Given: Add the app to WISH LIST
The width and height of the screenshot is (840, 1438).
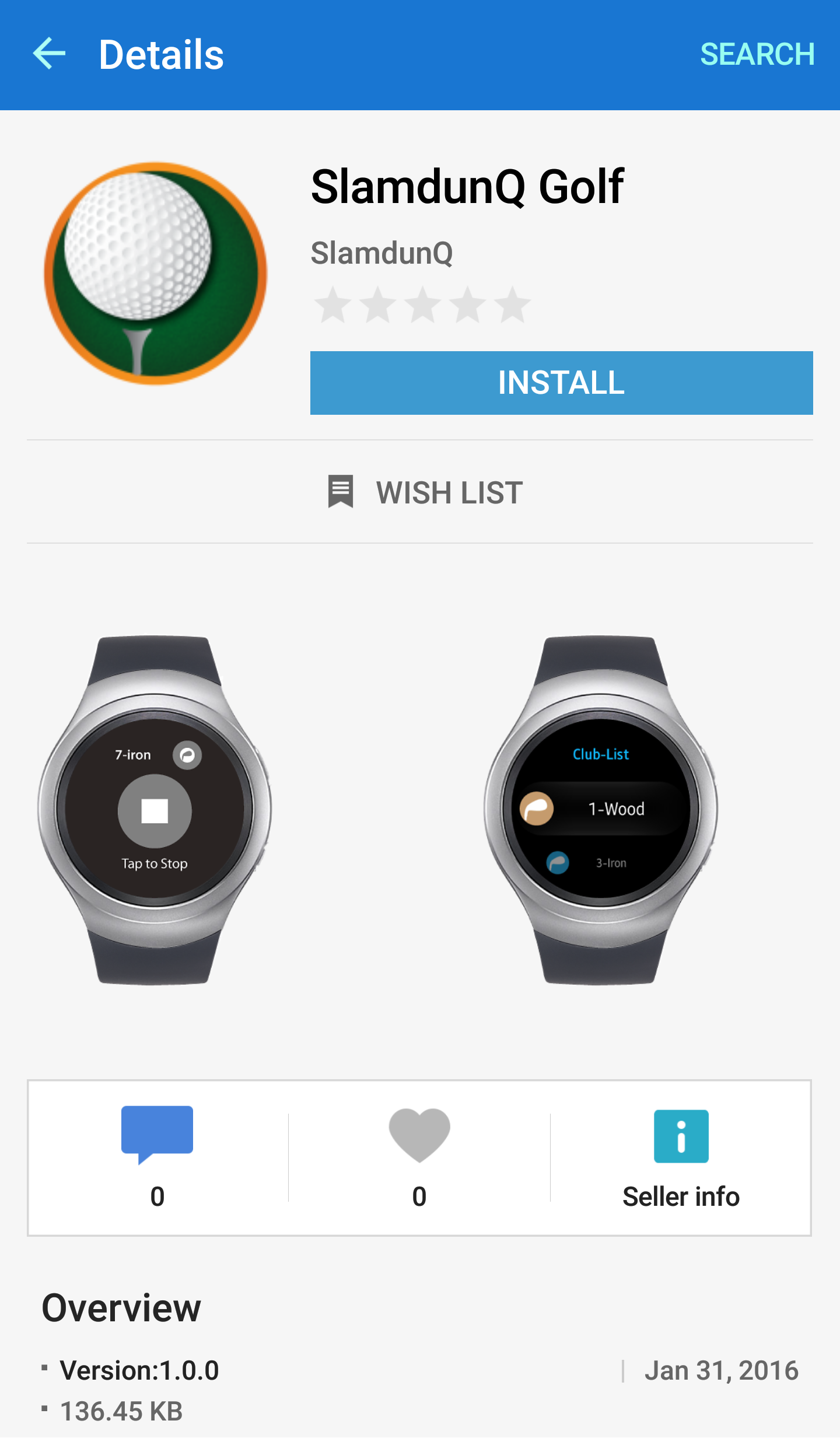Looking at the screenshot, I should 426,492.
